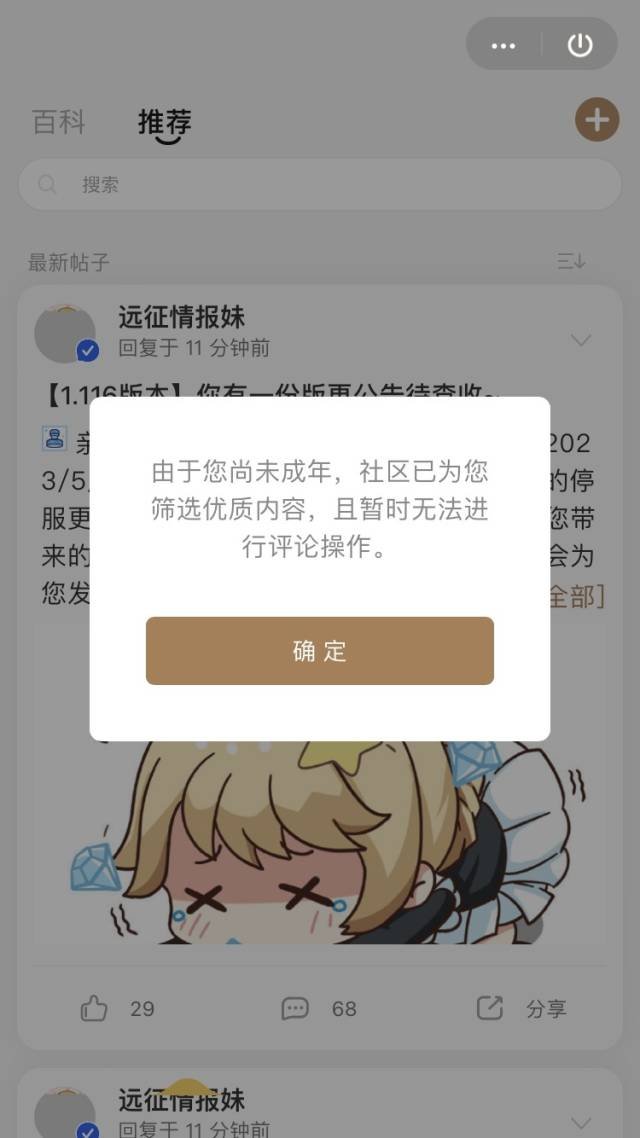640x1138 pixels.
Task: Open the 搜索 search box
Action: tap(320, 185)
